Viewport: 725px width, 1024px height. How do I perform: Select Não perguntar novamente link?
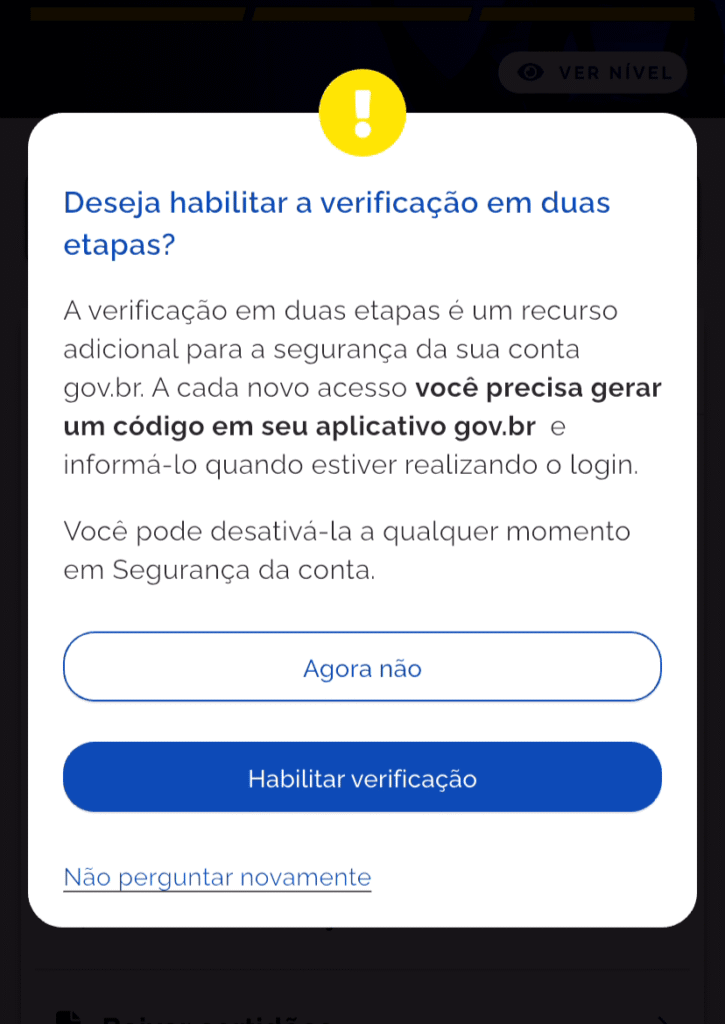click(x=217, y=878)
